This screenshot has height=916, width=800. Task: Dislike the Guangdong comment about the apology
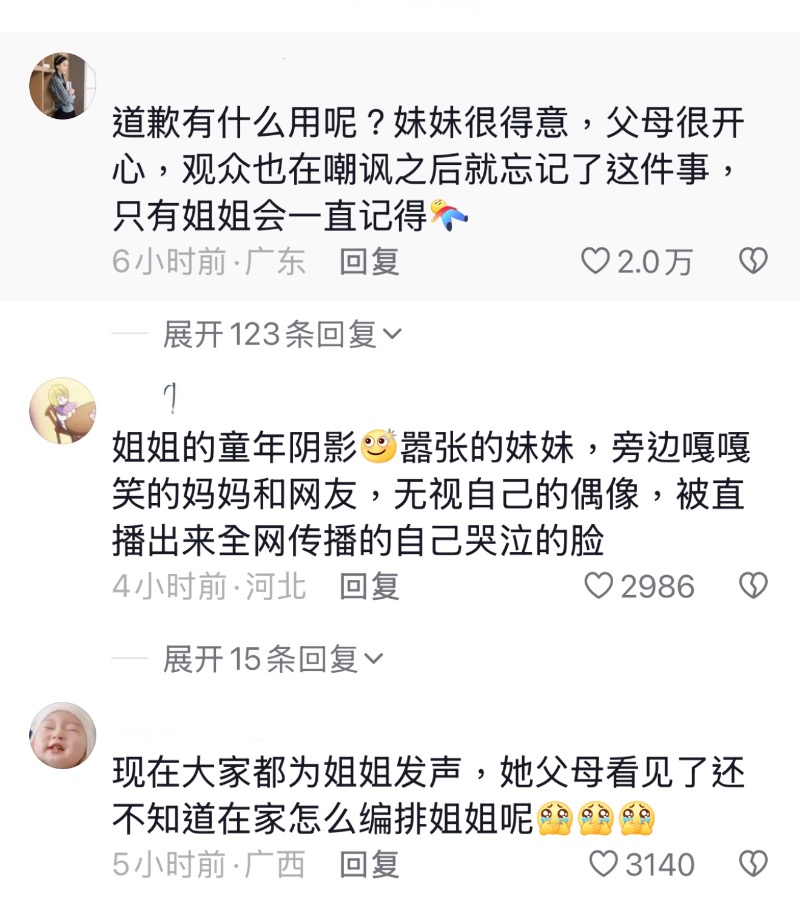pos(752,262)
